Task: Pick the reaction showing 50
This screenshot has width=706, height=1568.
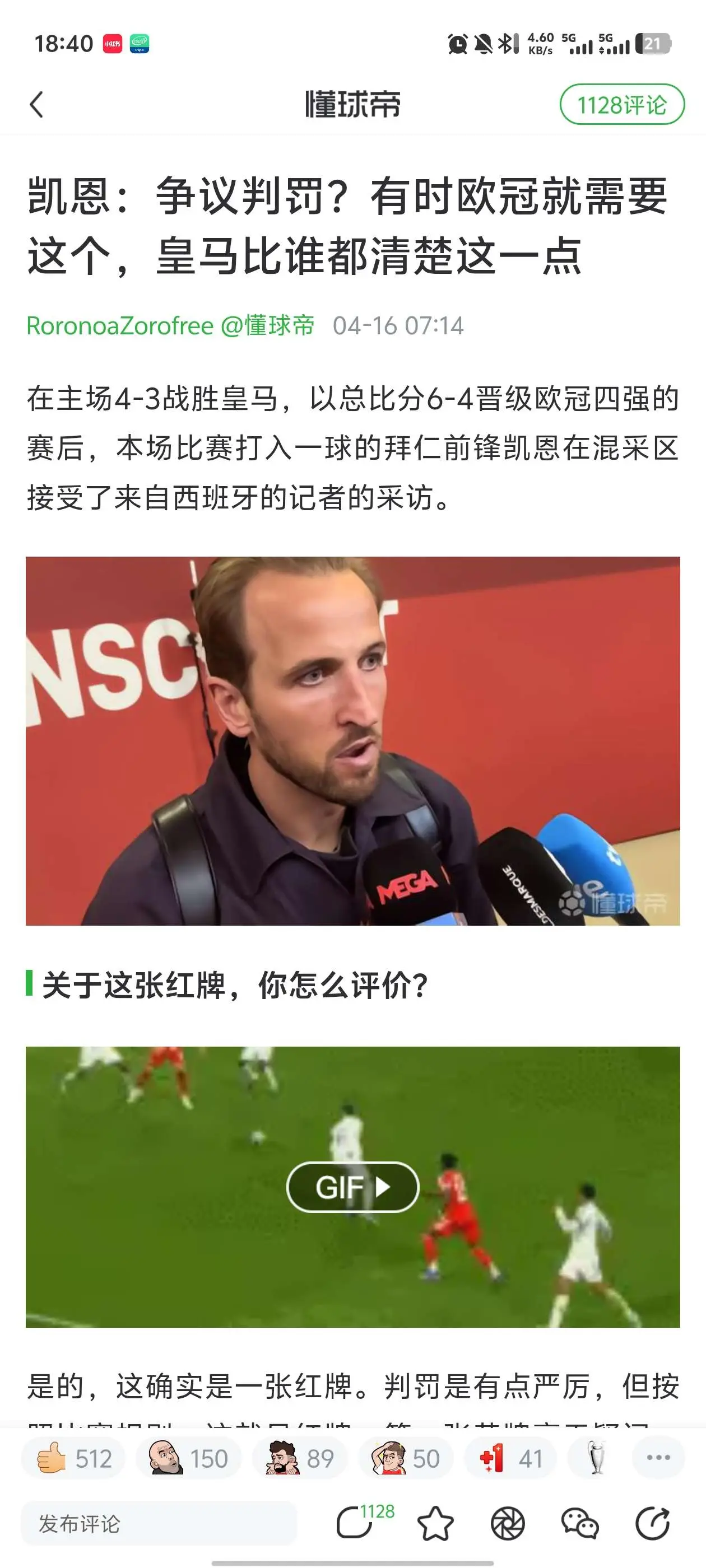Action: click(406, 1458)
